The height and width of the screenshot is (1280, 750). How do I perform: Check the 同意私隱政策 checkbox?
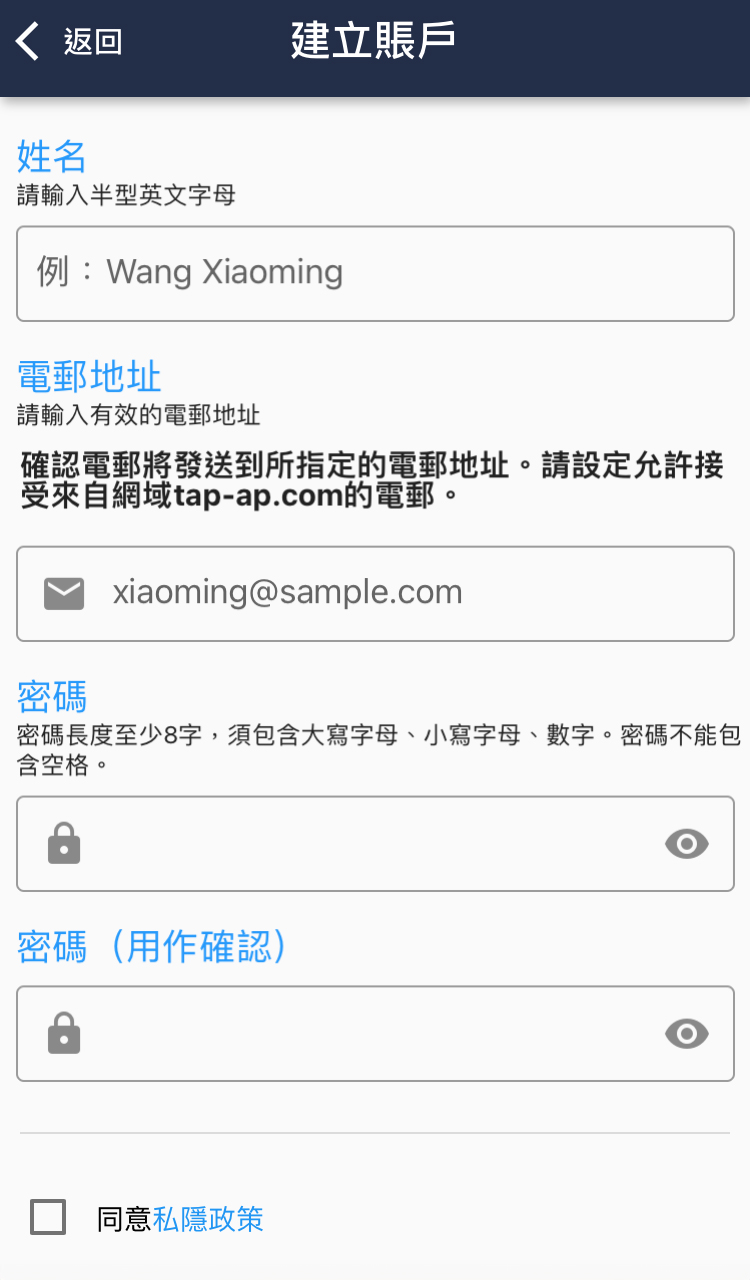[48, 1217]
